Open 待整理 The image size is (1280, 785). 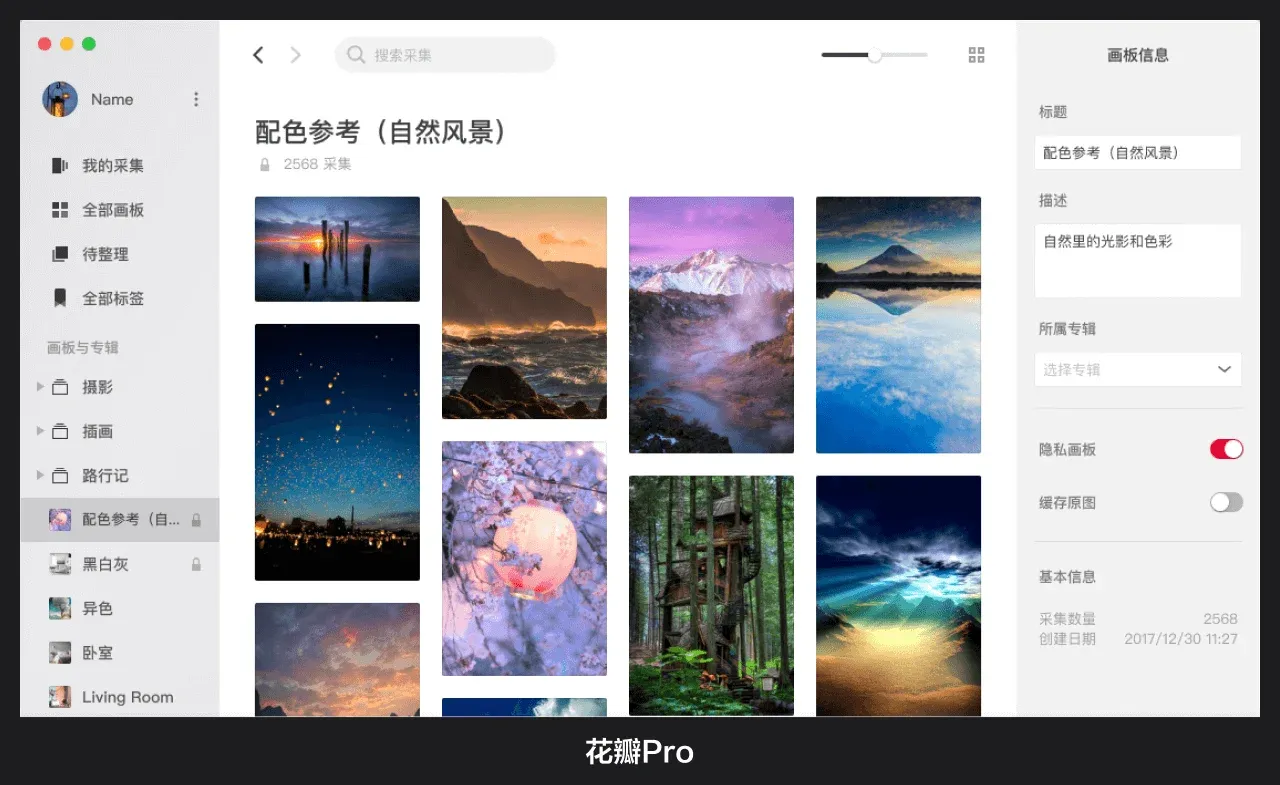pos(105,254)
